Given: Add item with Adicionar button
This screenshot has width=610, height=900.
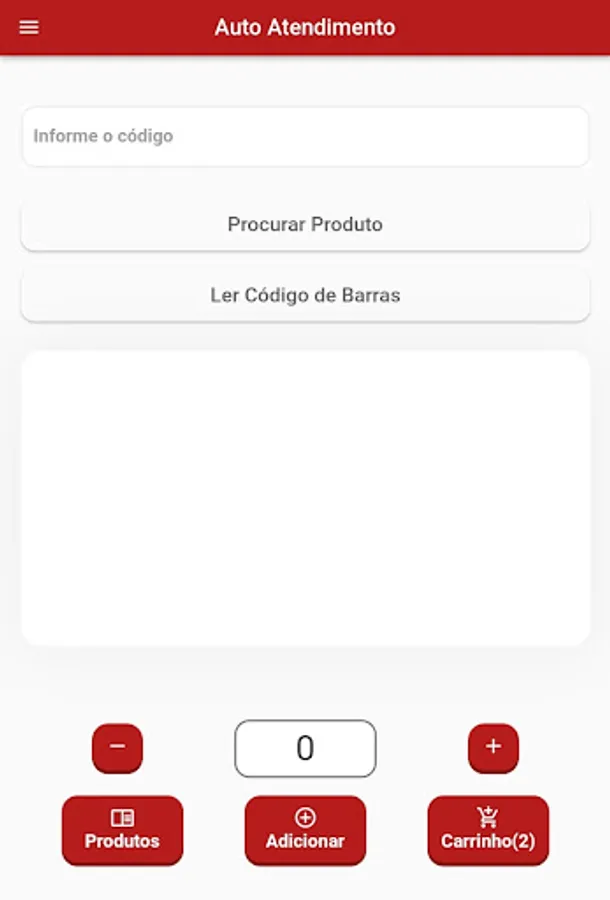Looking at the screenshot, I should [305, 830].
